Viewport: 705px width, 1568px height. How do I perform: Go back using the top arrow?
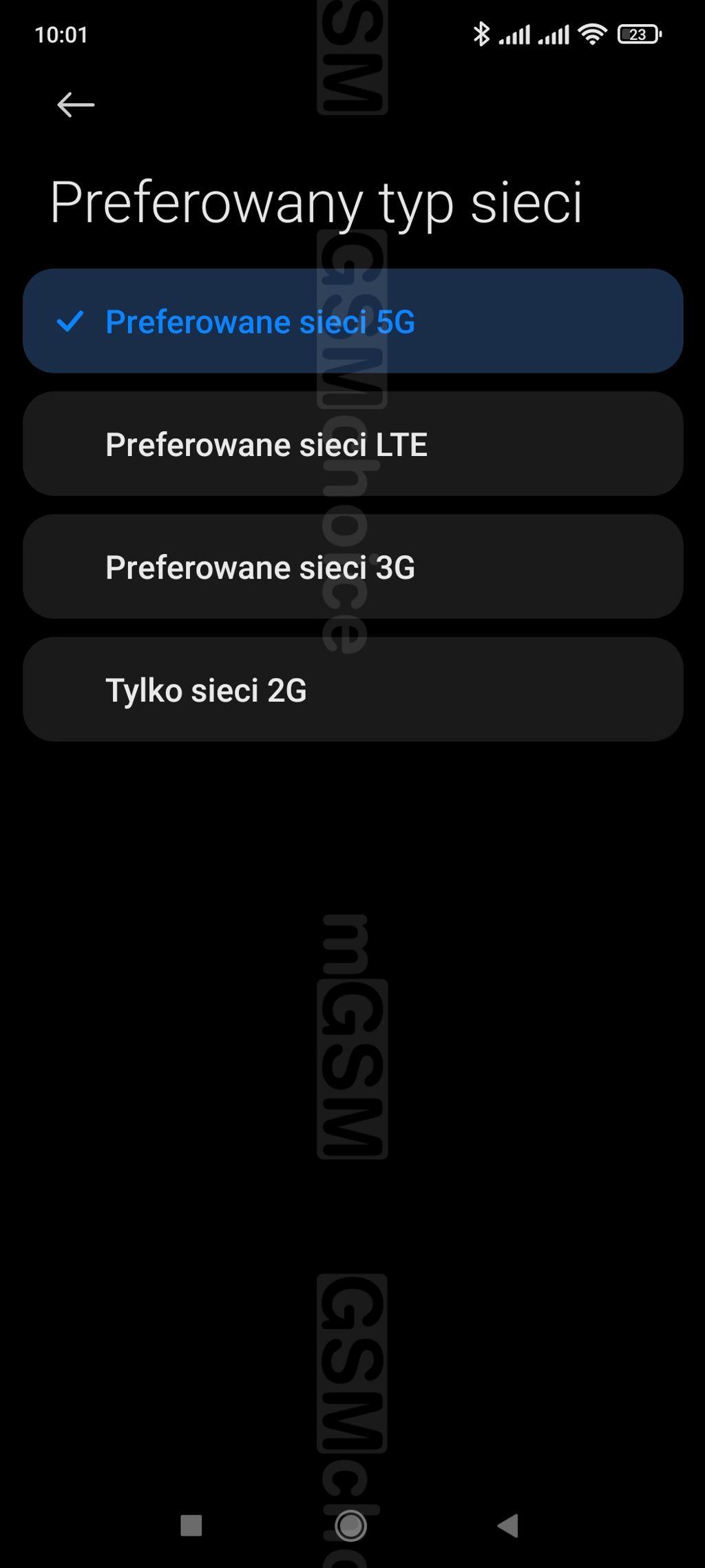pyautogui.click(x=75, y=105)
